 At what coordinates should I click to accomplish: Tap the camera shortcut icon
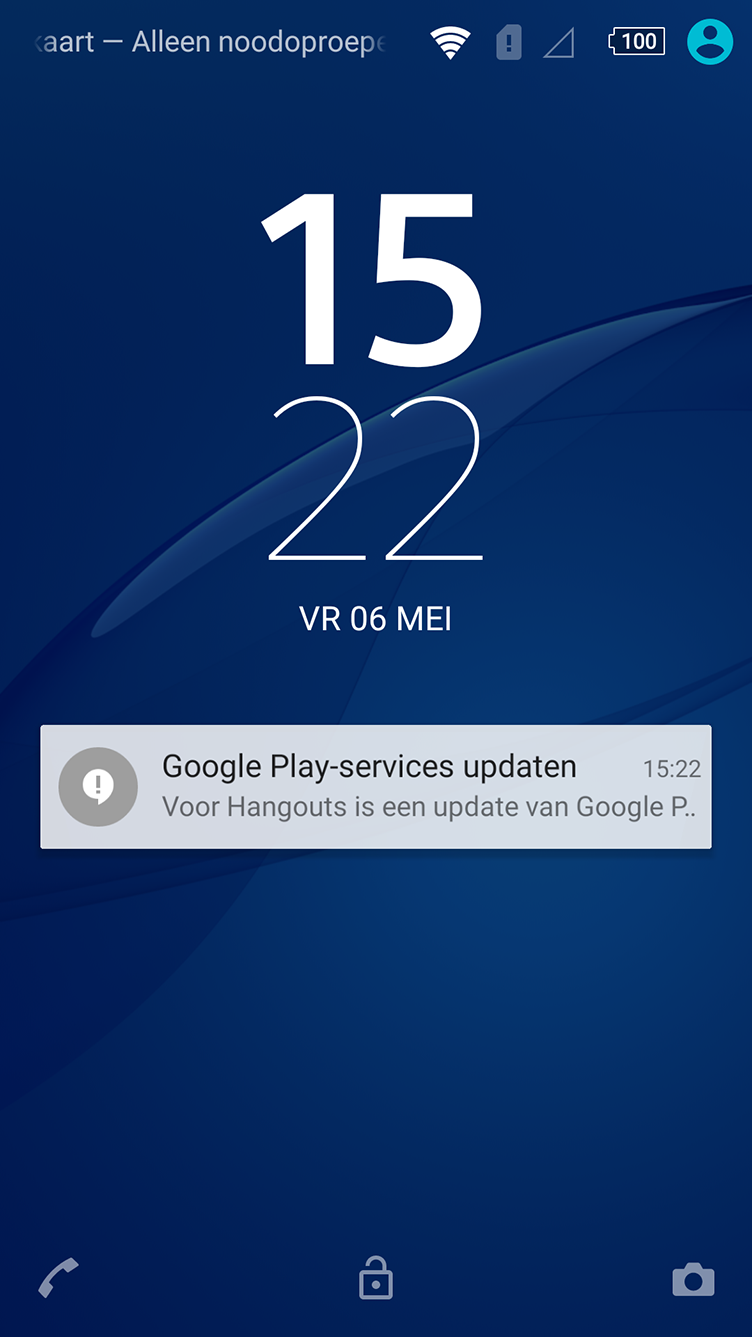(693, 1279)
